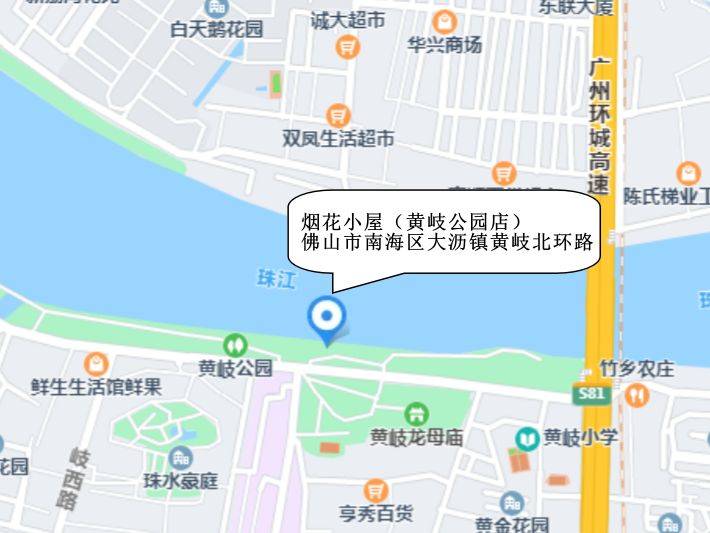Image resolution: width=710 pixels, height=533 pixels.
Task: Open the 诚大超市 marker
Action: click(347, 45)
